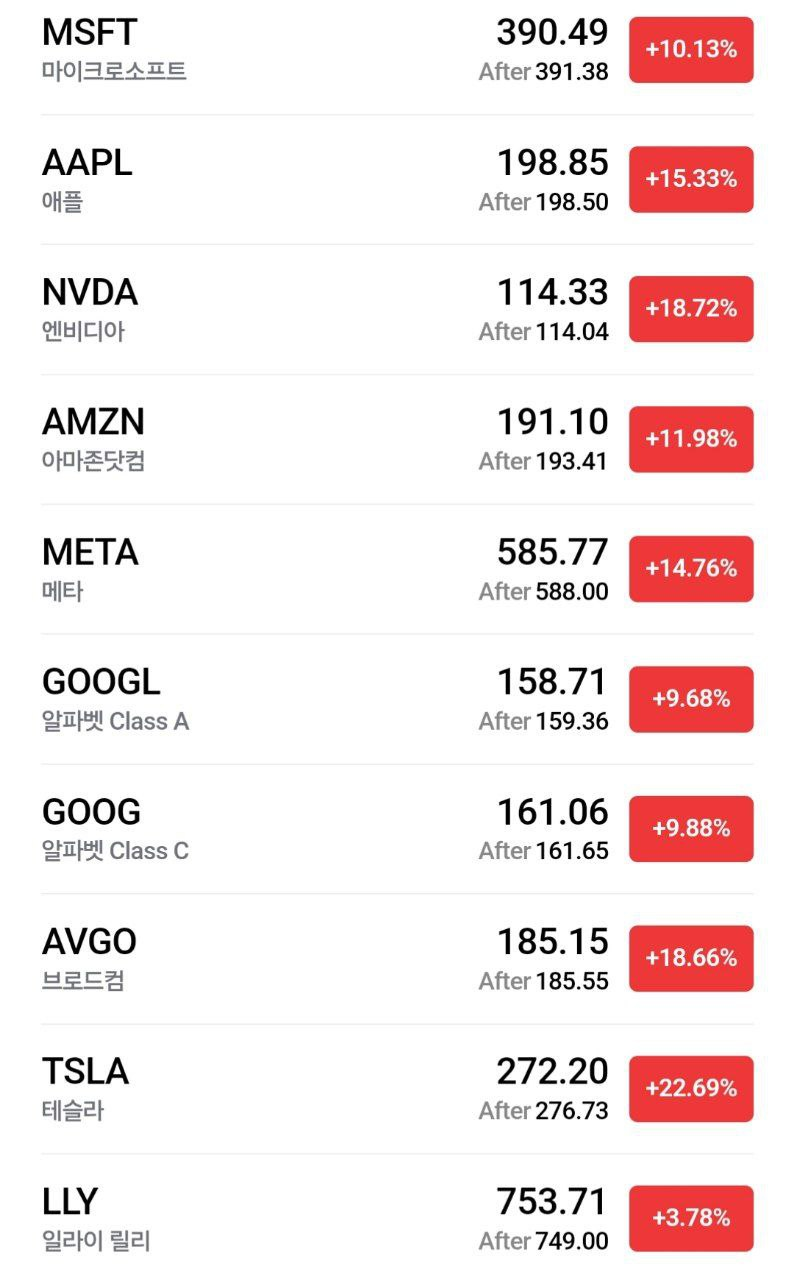View AAPL stock details

pos(300,180)
